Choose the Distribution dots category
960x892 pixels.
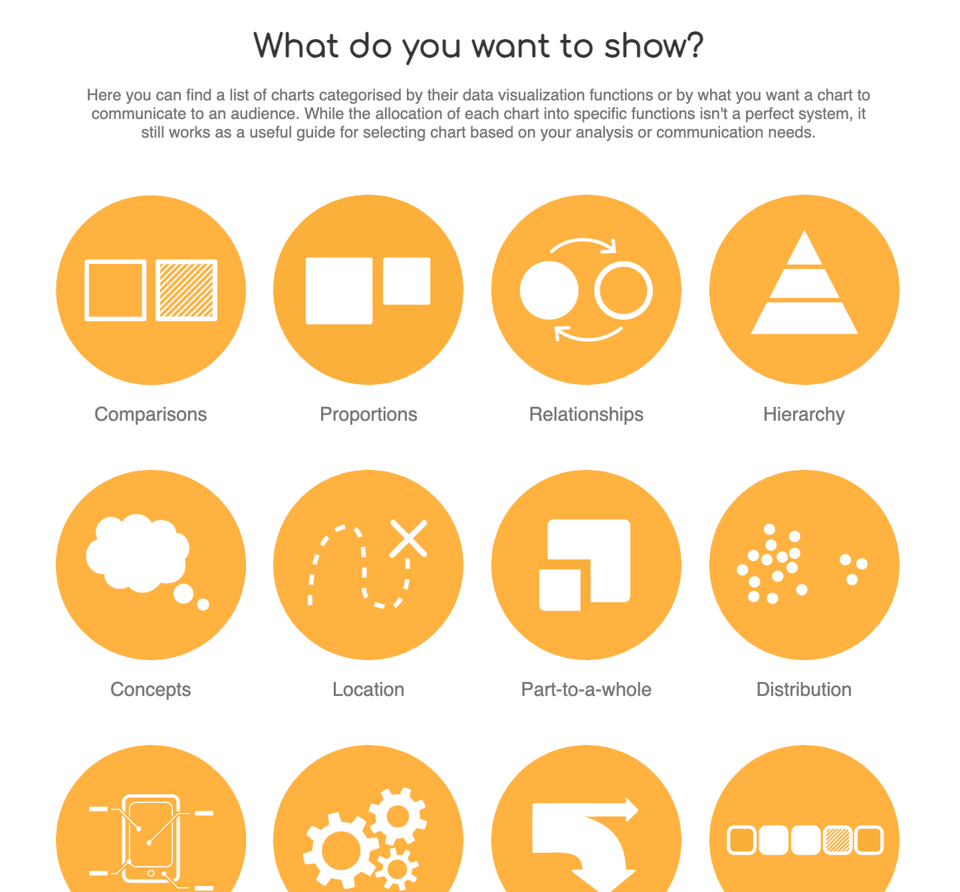pos(804,565)
